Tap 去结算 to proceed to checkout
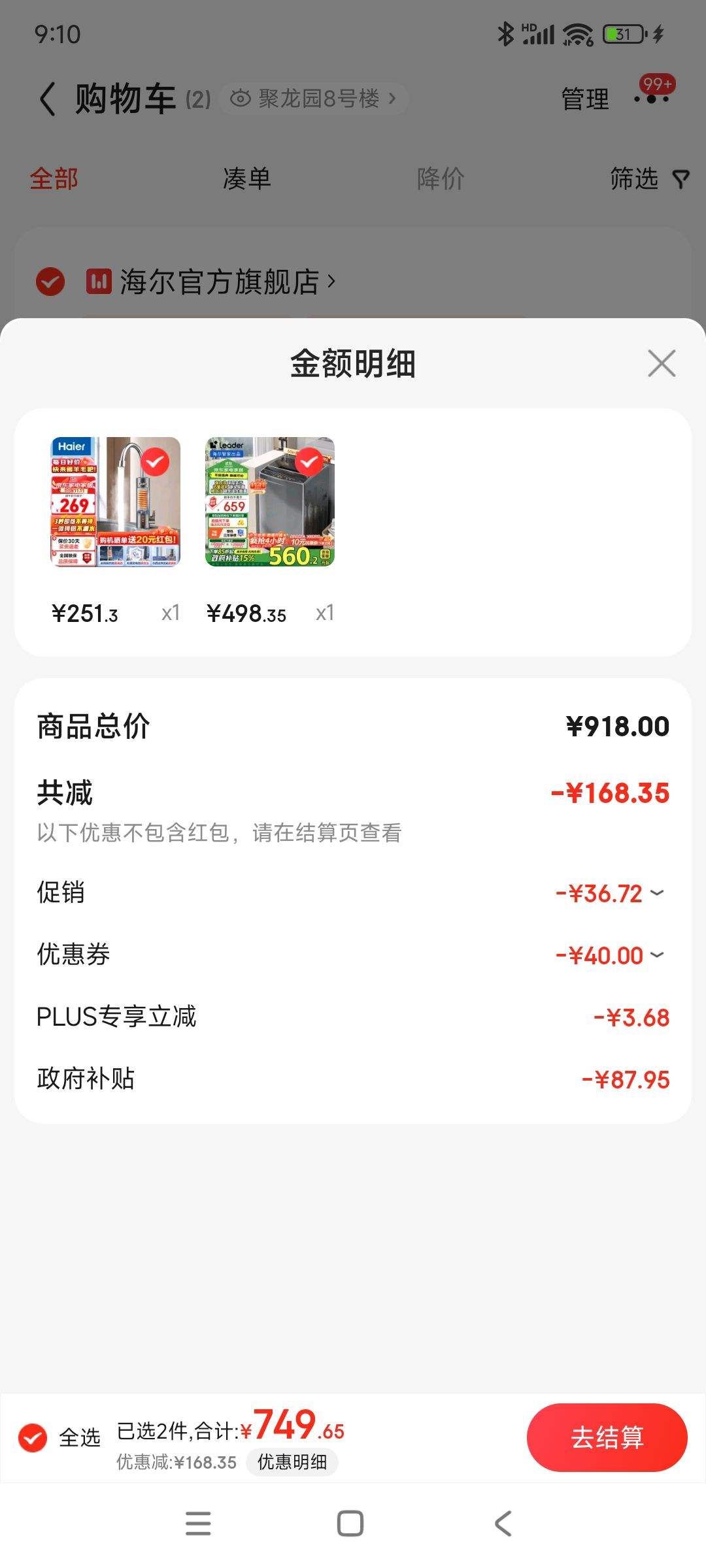This screenshot has height=1568, width=706. 607,1437
